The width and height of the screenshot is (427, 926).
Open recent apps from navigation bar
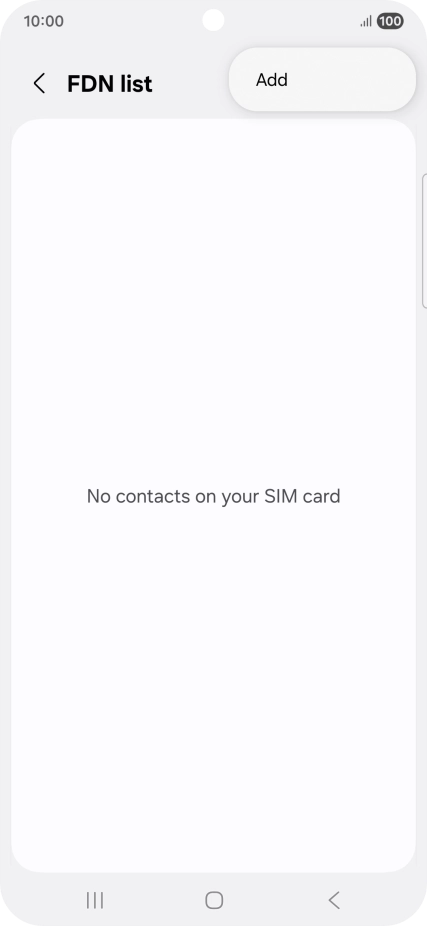[94, 900]
